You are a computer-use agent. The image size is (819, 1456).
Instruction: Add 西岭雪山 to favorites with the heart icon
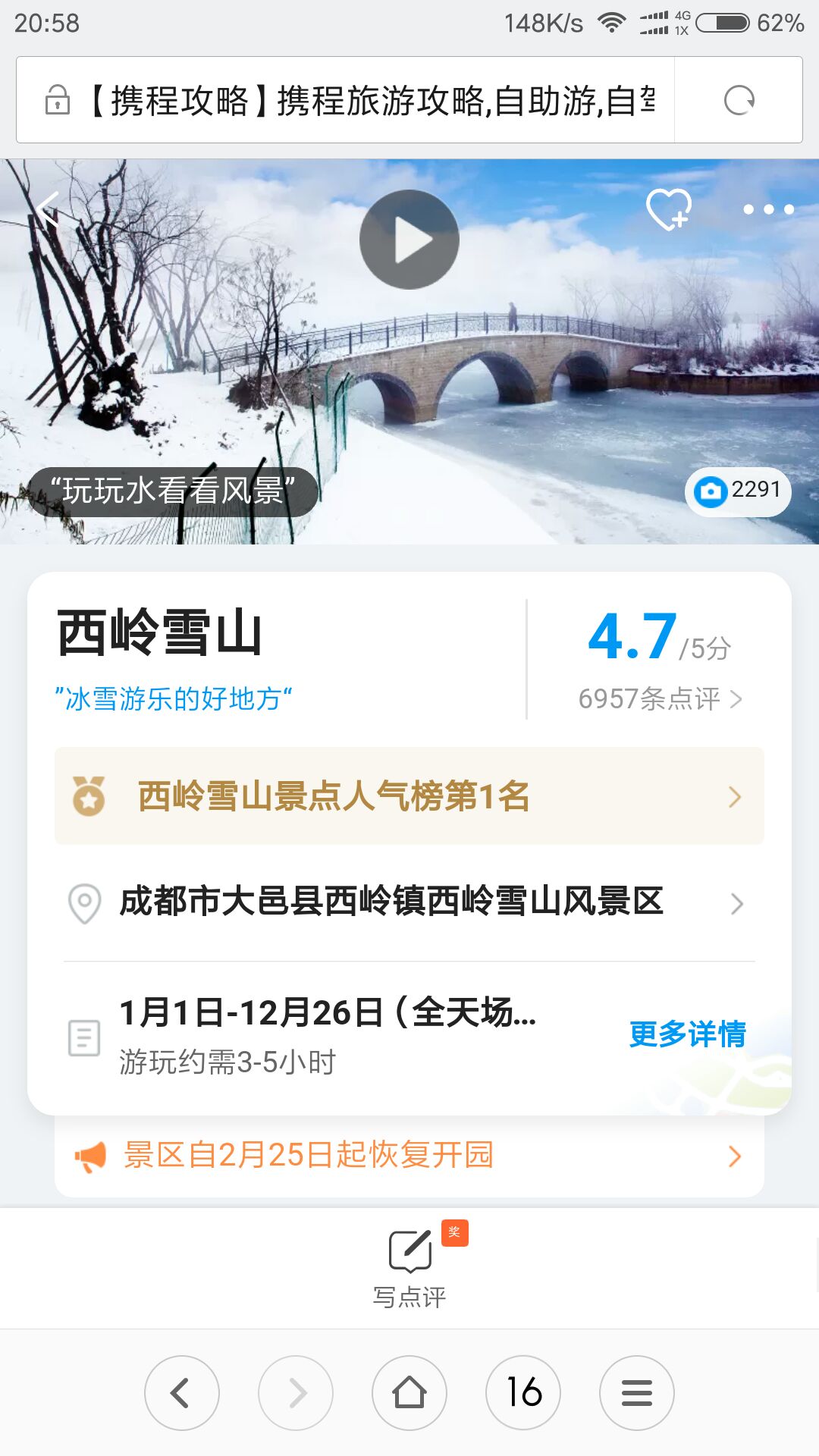pos(668,209)
